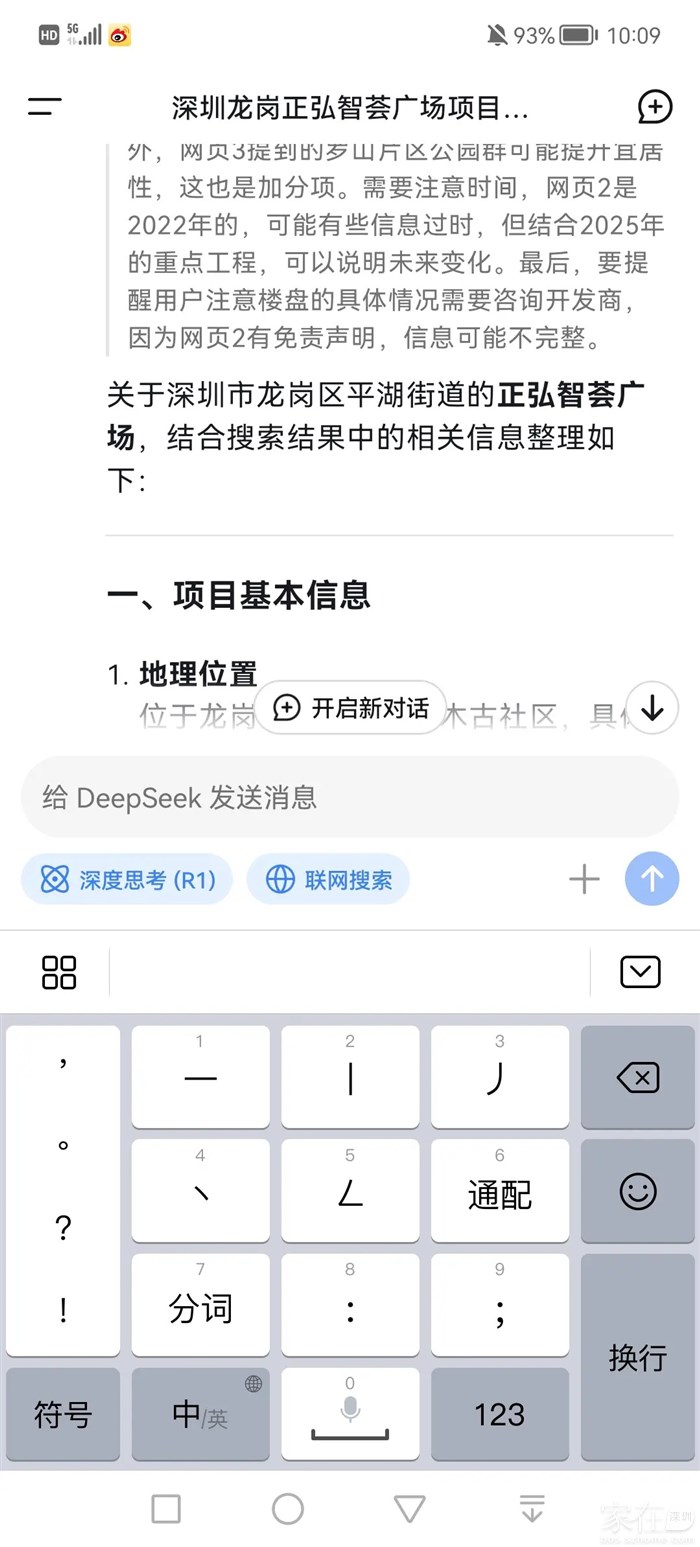Switch input language with 中/英 key
This screenshot has height=1547, width=700.
tap(200, 1414)
